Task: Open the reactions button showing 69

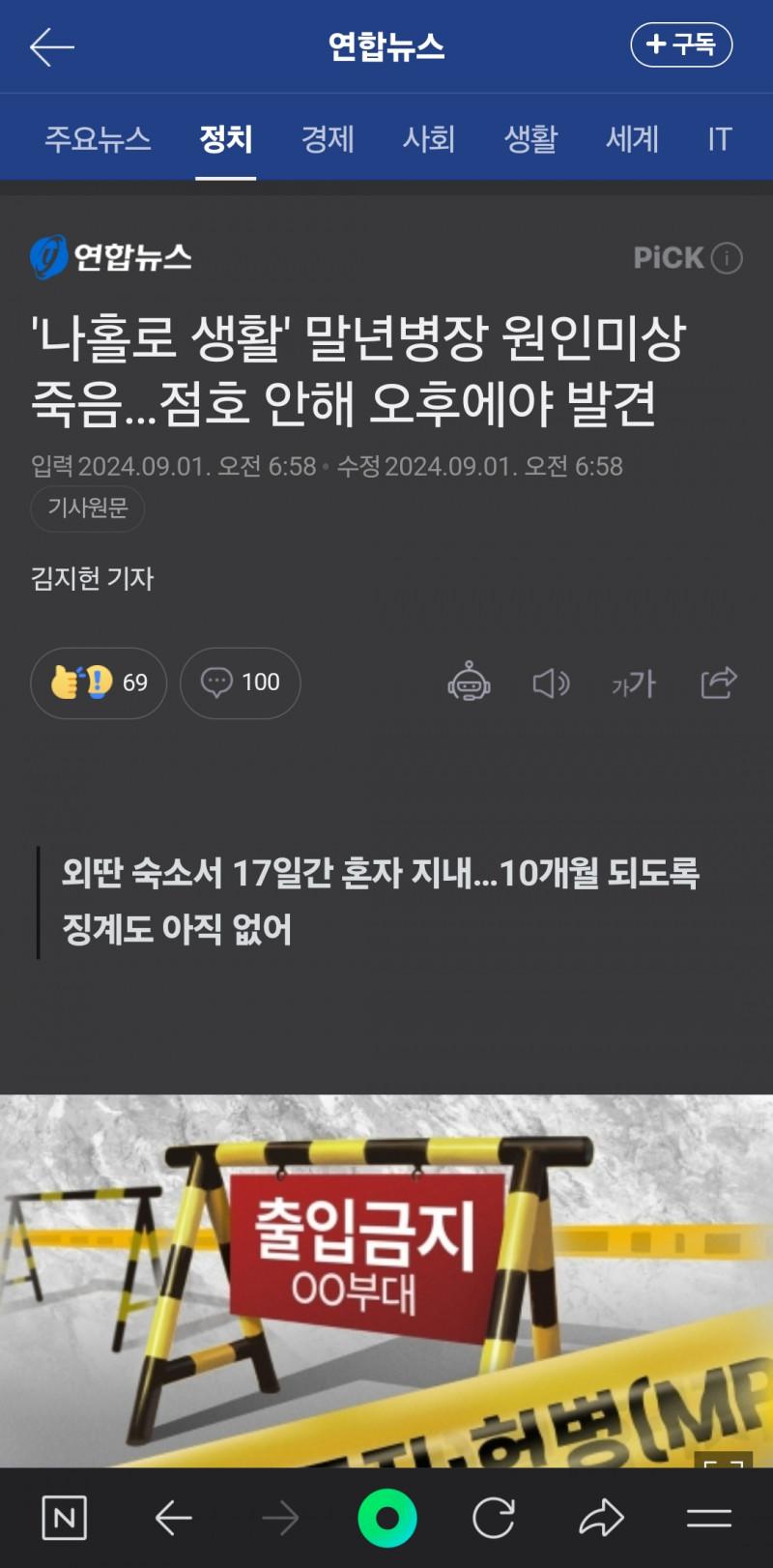Action: [99, 682]
